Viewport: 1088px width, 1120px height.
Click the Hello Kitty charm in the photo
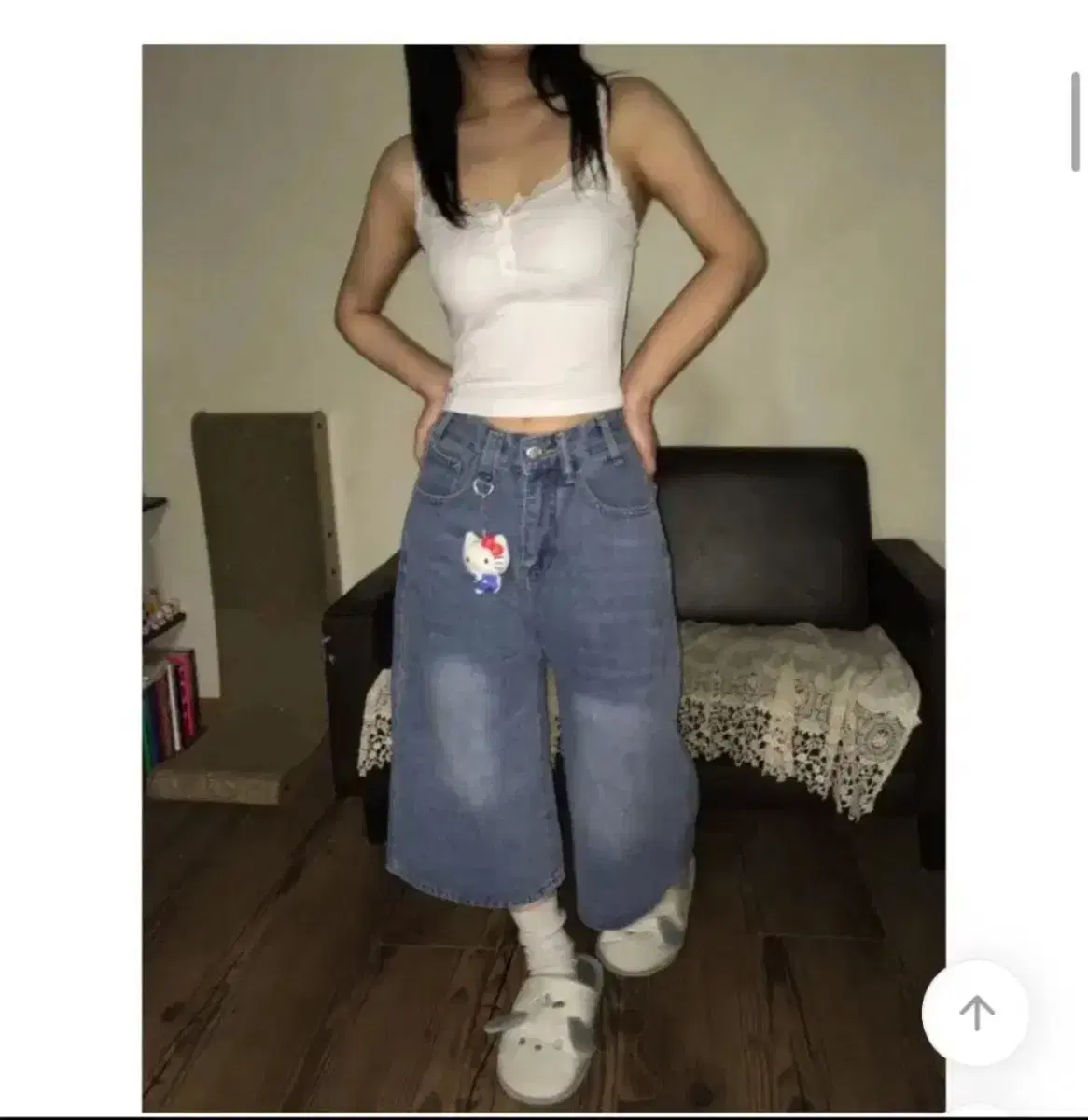(x=485, y=560)
